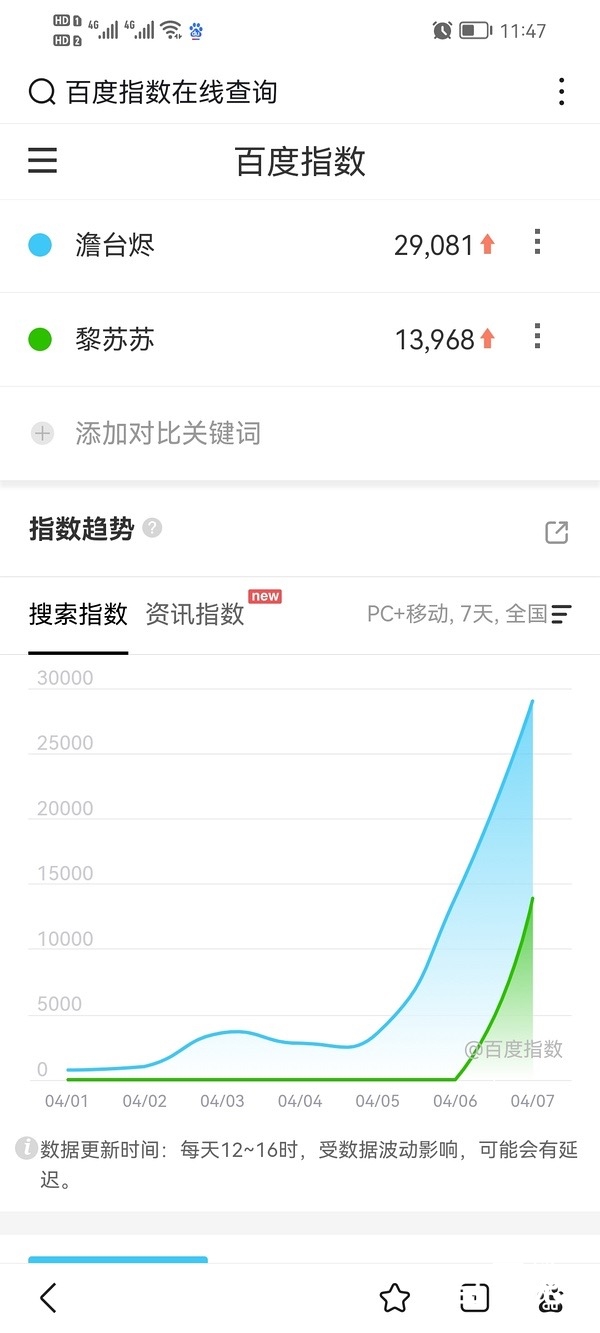Show help info next to 指数趋势
Screen dimensions: 600x1333
tap(152, 528)
